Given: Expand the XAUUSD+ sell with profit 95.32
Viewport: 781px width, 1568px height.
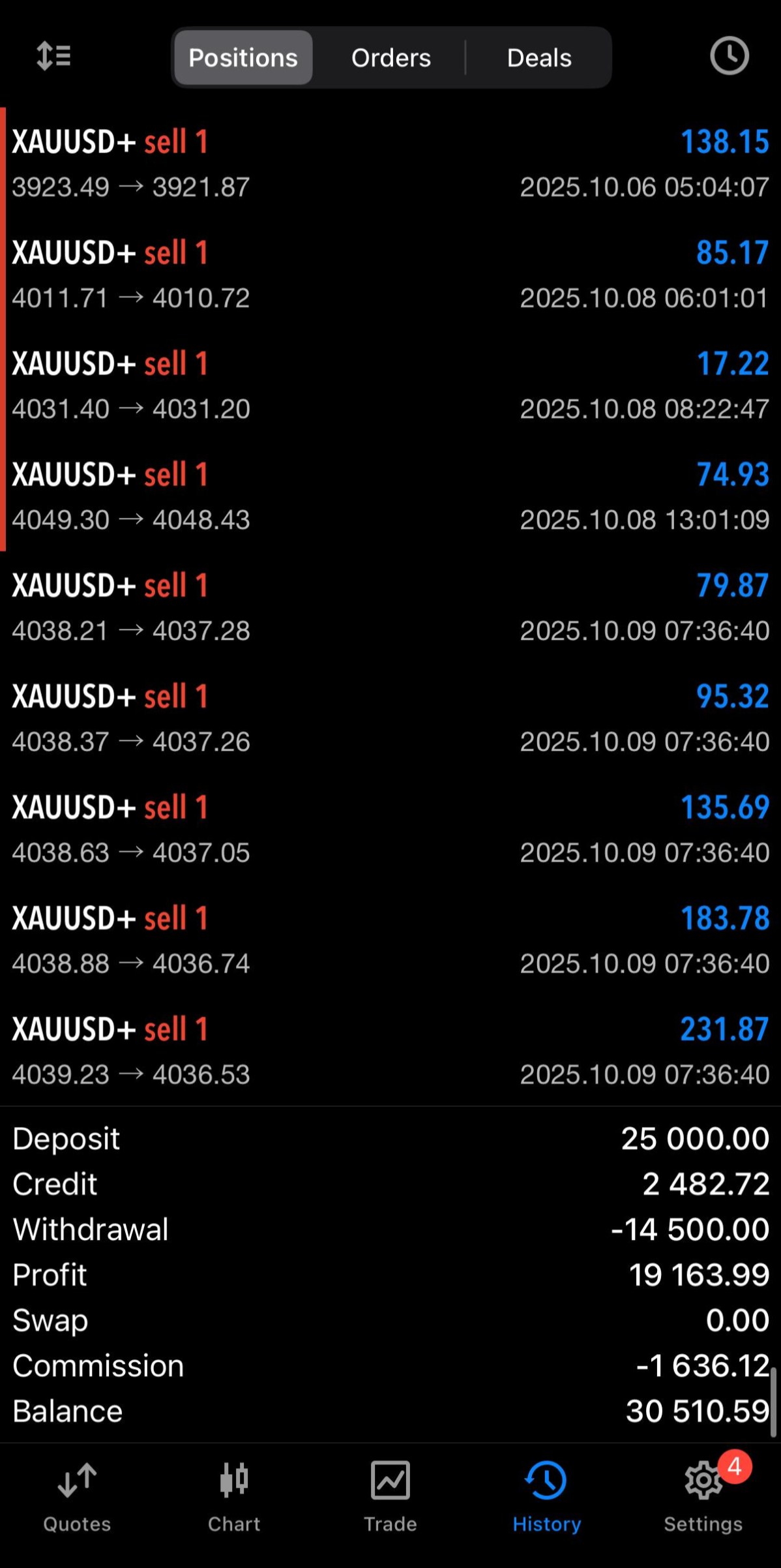Looking at the screenshot, I should coord(390,718).
